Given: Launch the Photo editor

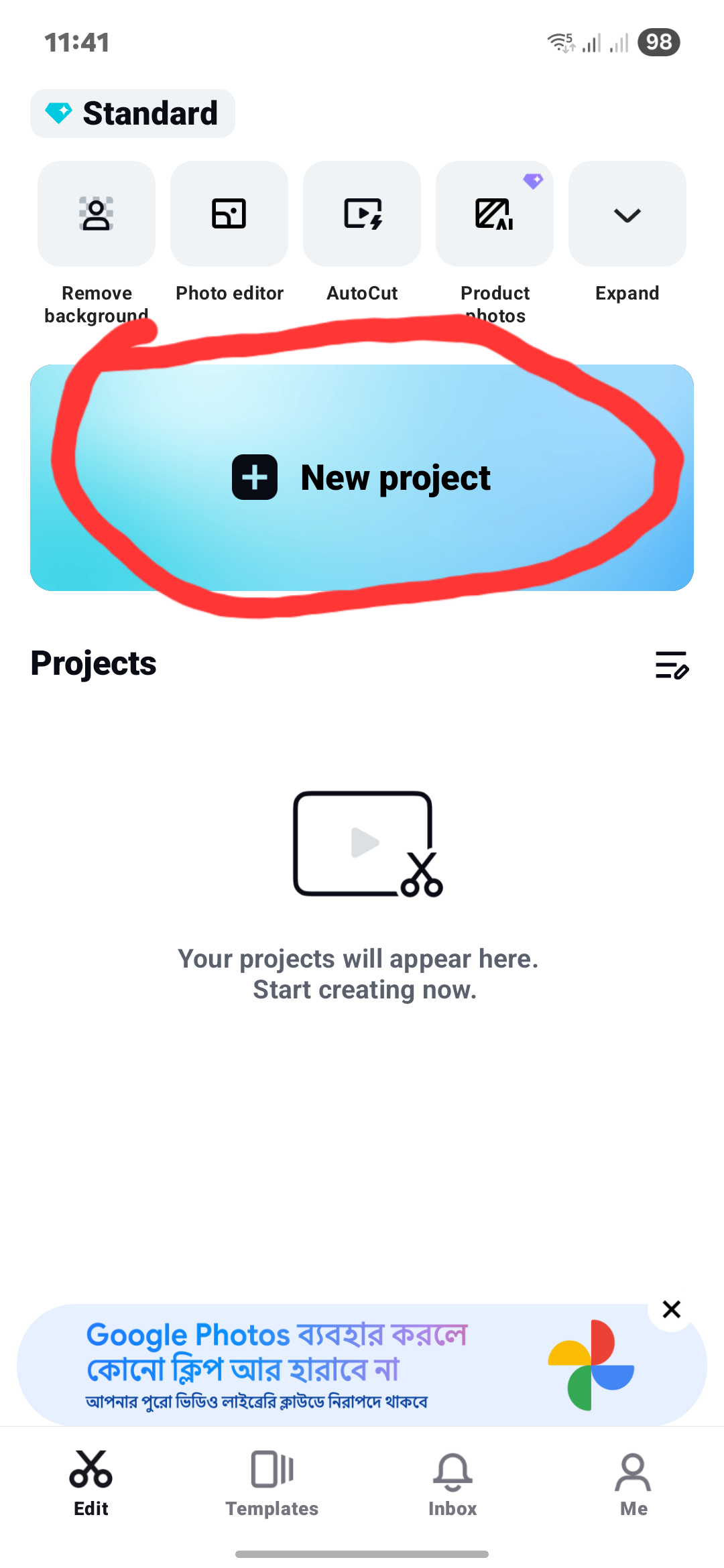Looking at the screenshot, I should pyautogui.click(x=229, y=214).
